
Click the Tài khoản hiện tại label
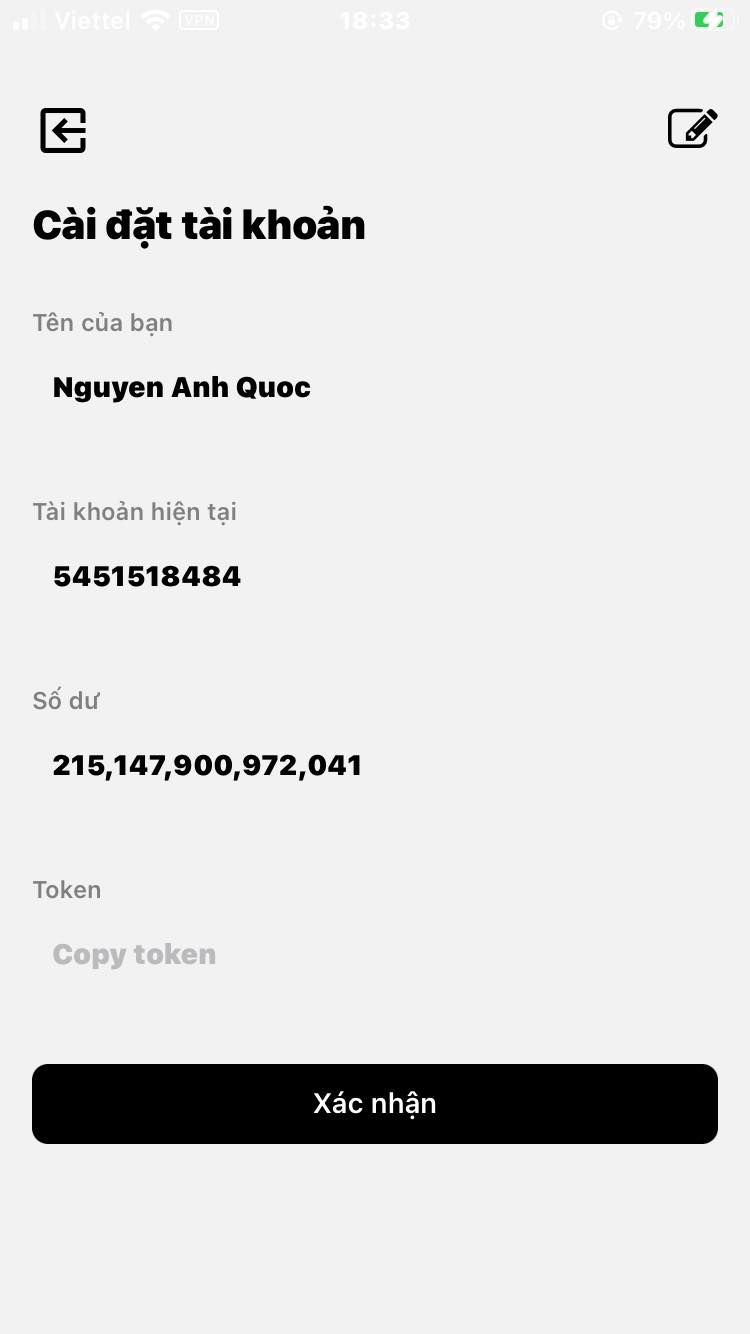134,511
